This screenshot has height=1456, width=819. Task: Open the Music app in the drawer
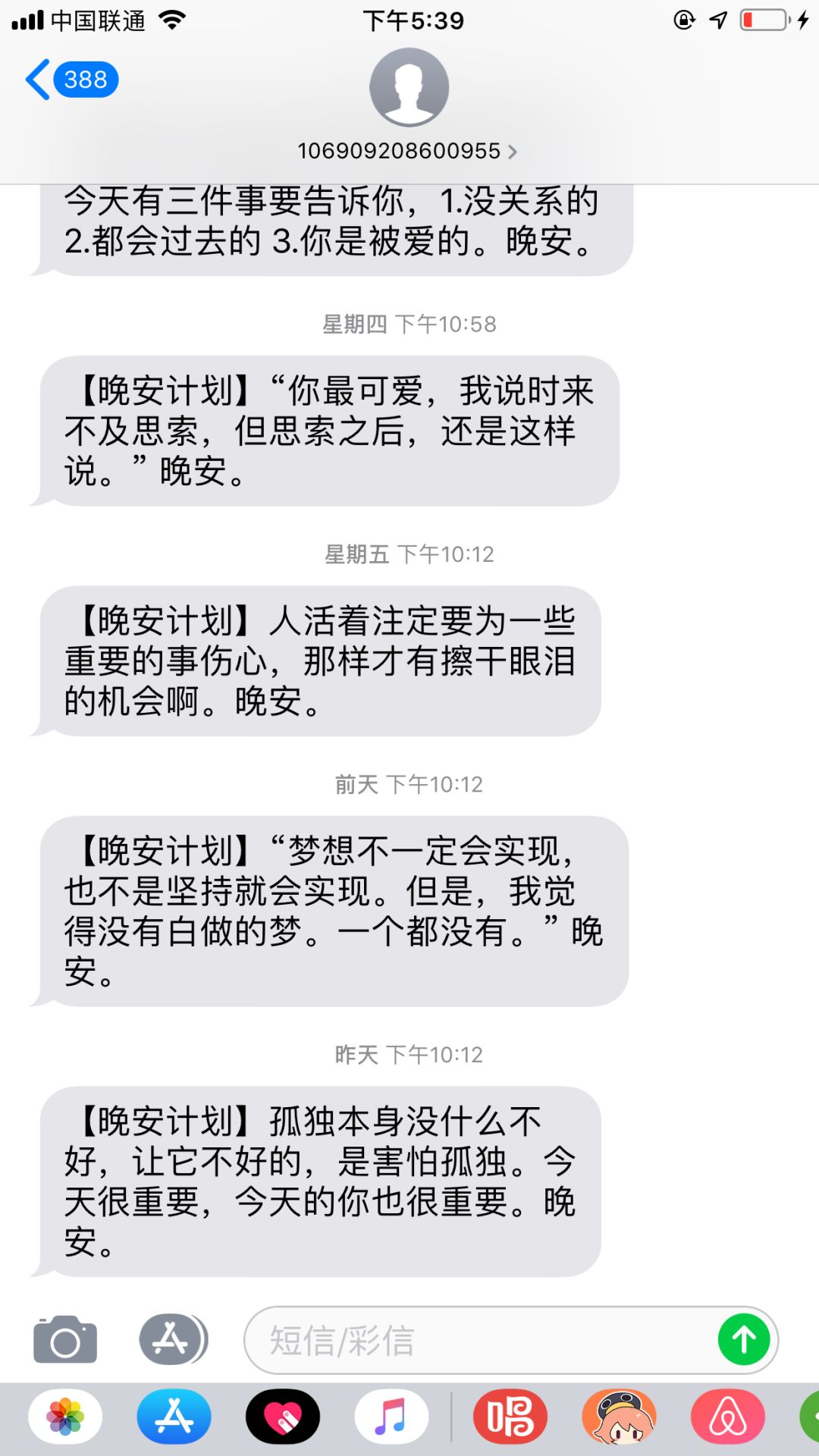[391, 1416]
